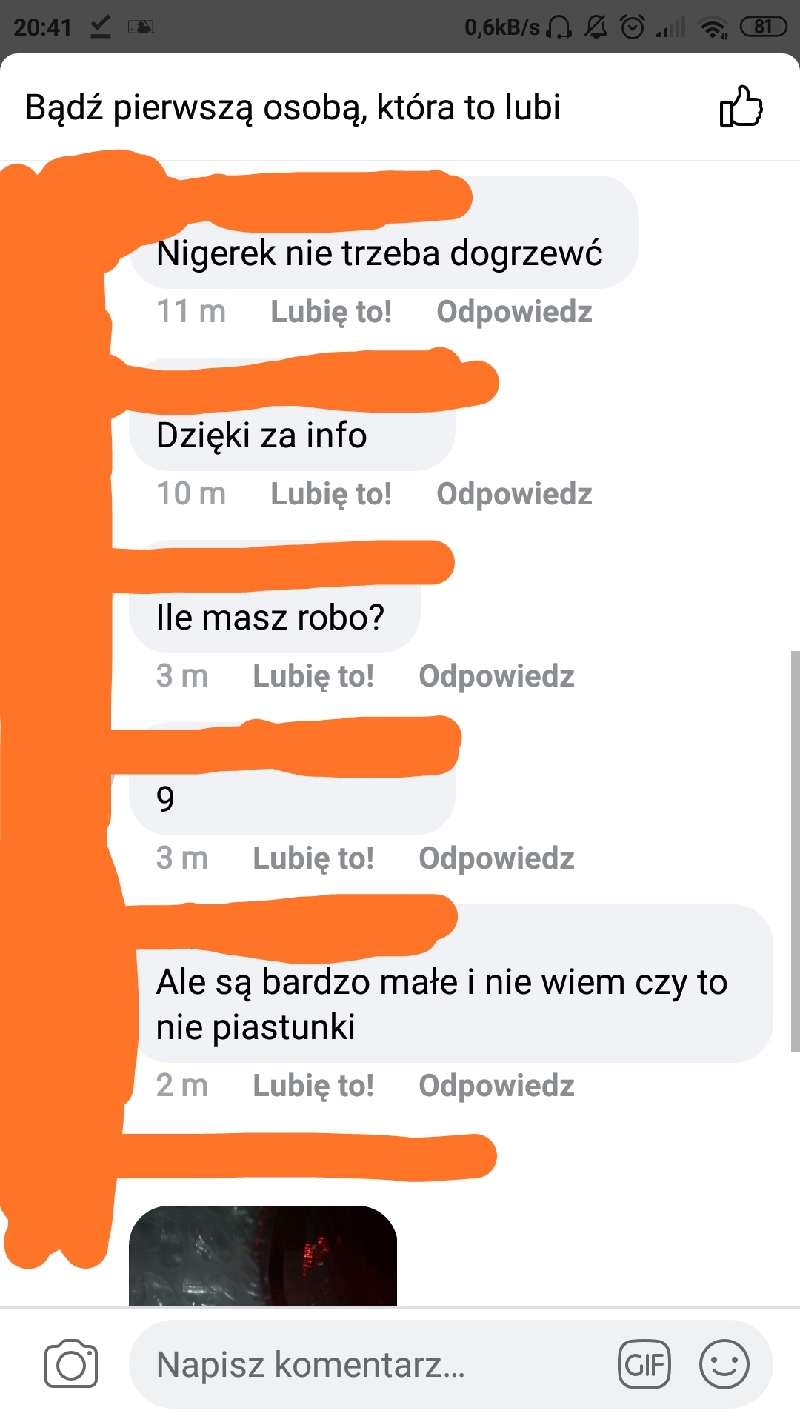The image size is (800, 1422).
Task: Like the "Ile masz robo?" comment
Action: click(313, 677)
